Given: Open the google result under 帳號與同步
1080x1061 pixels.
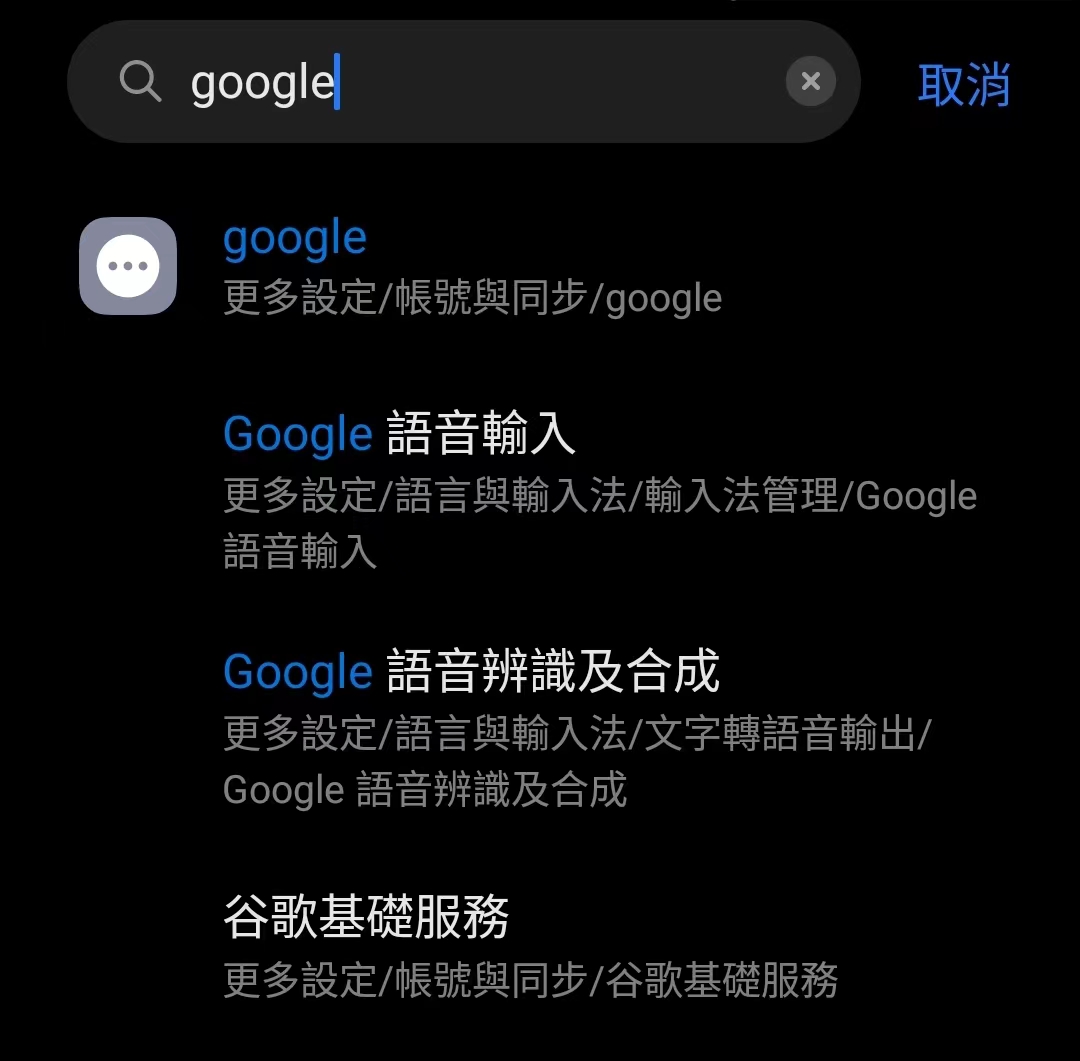Looking at the screenshot, I should (x=470, y=266).
